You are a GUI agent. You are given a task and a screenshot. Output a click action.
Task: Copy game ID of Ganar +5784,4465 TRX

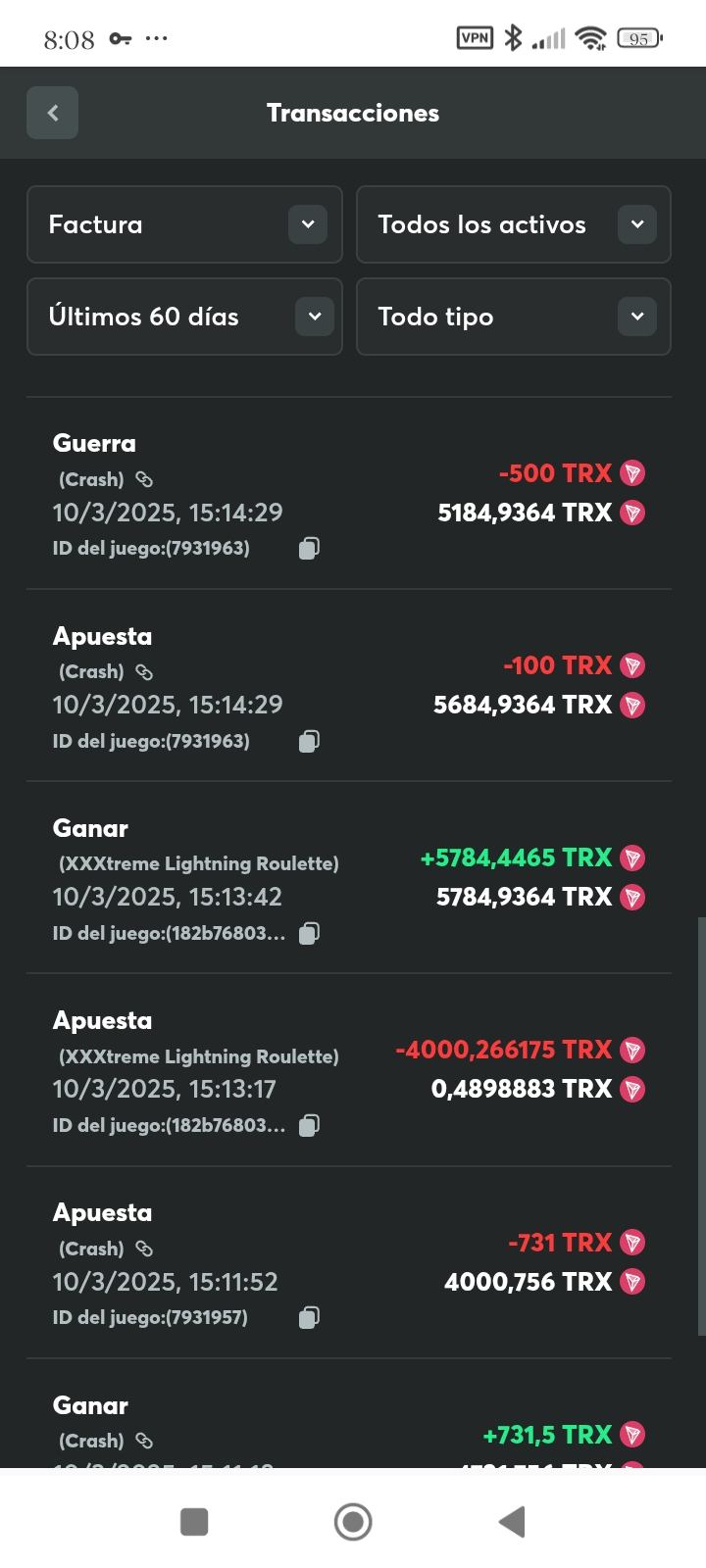(x=309, y=933)
